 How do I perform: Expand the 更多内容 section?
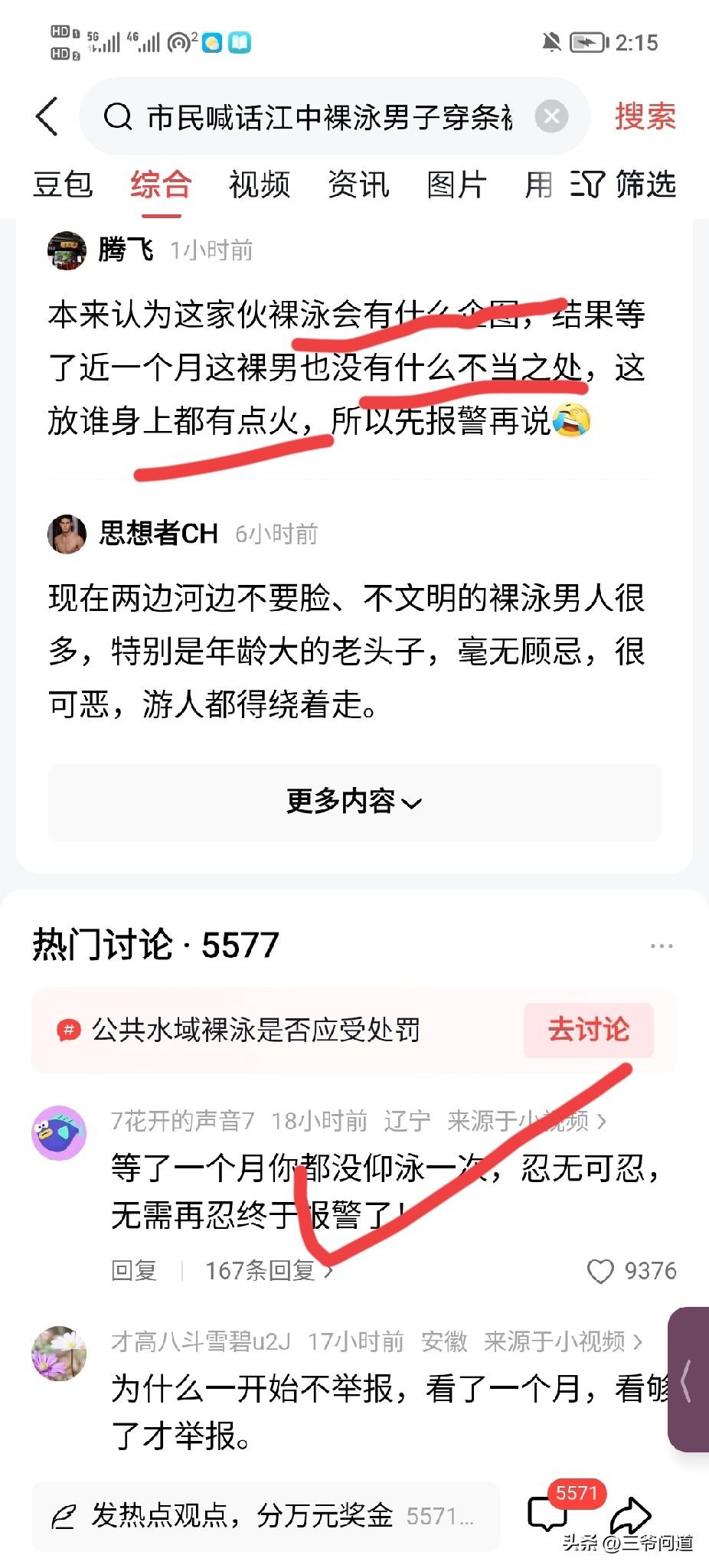354,802
